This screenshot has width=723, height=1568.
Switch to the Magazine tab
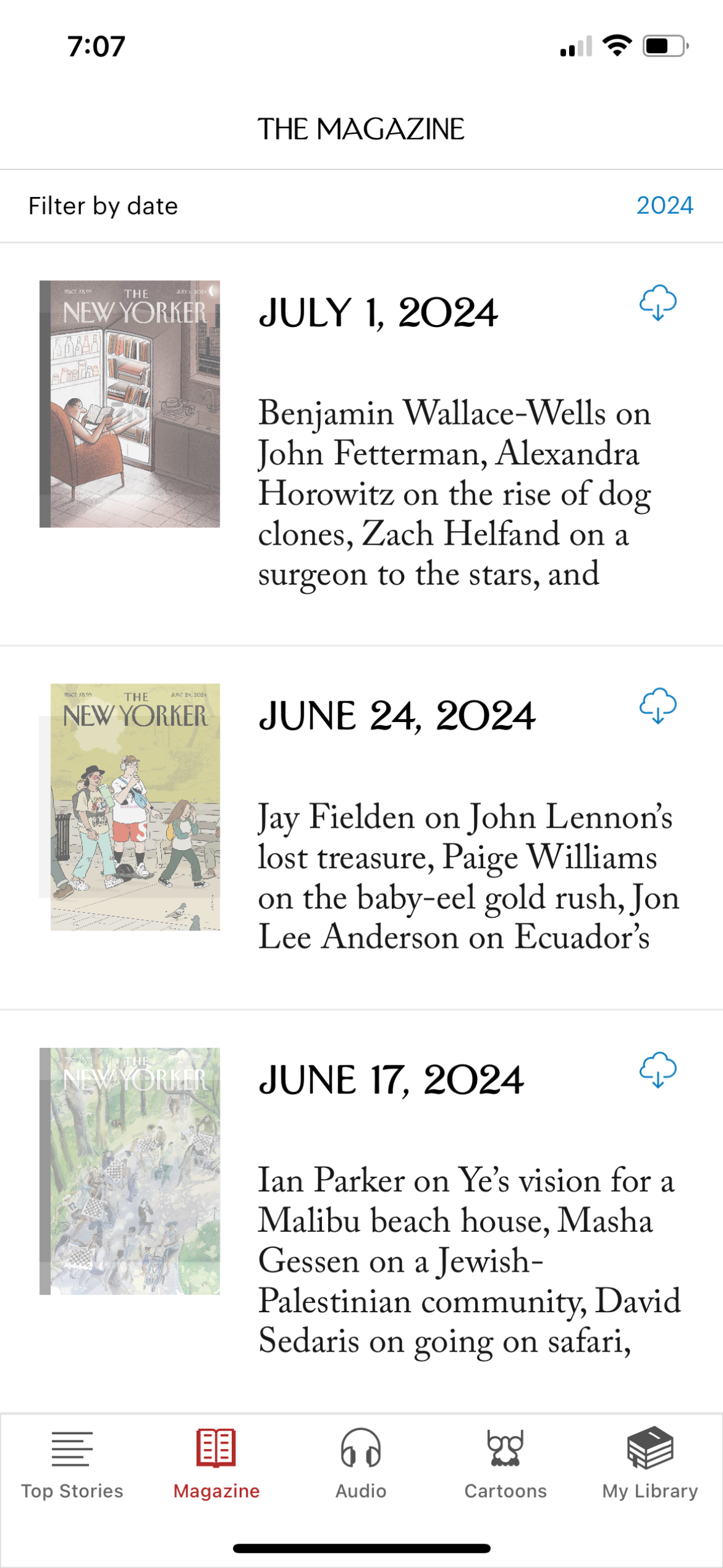pyautogui.click(x=216, y=1466)
